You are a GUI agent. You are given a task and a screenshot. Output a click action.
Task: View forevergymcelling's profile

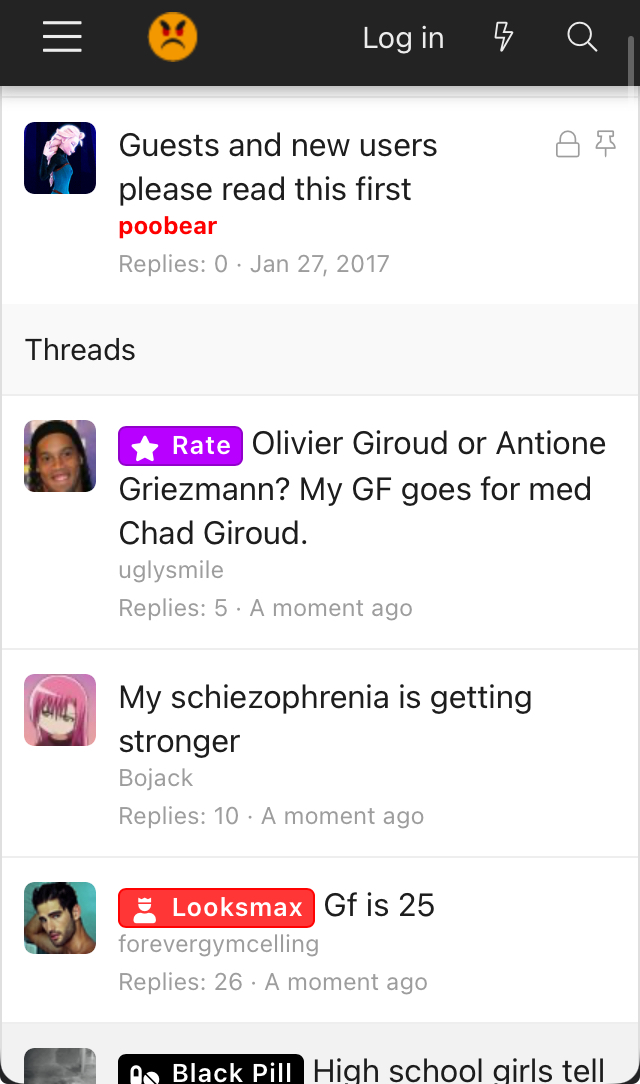[x=218, y=943]
